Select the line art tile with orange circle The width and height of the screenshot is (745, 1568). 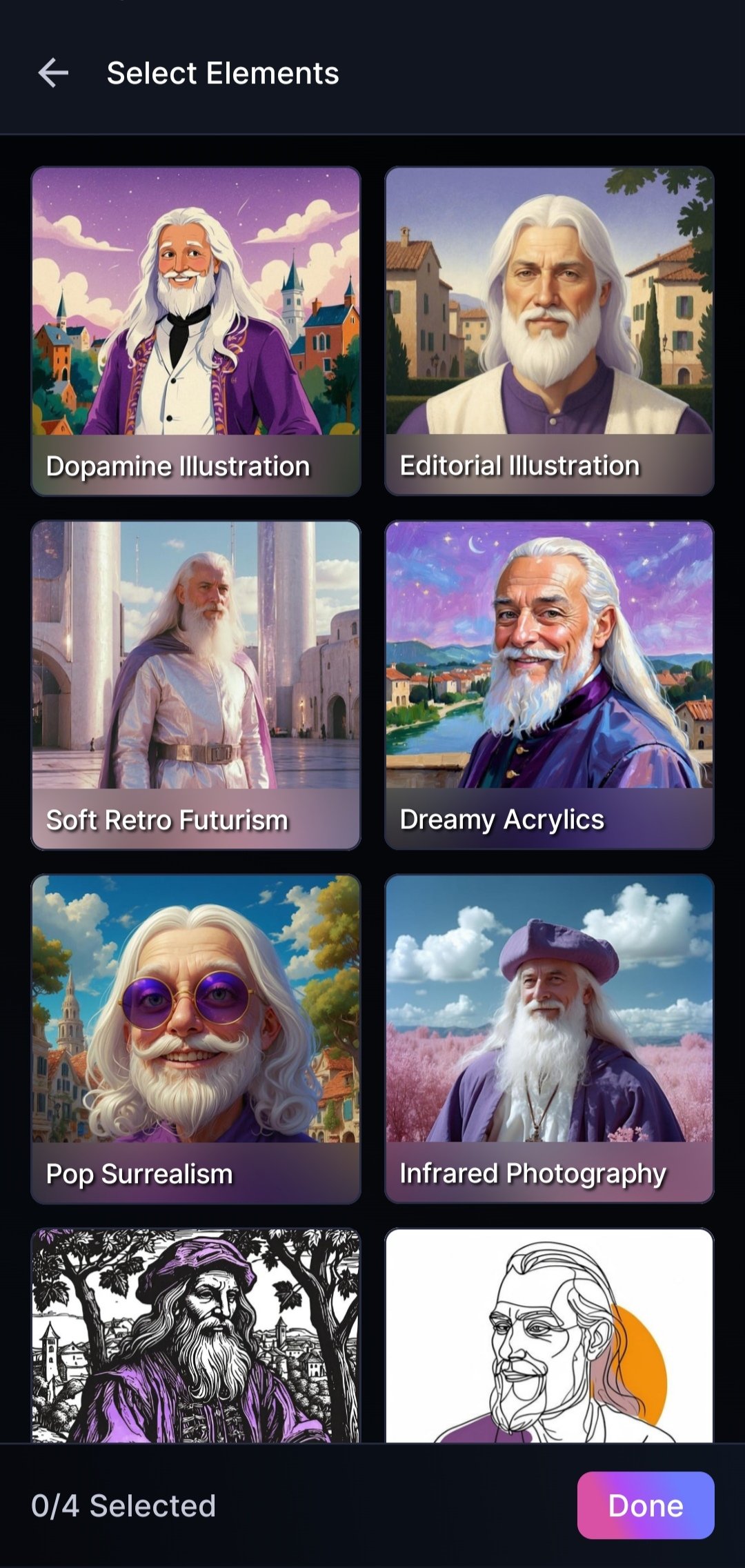click(x=549, y=1335)
